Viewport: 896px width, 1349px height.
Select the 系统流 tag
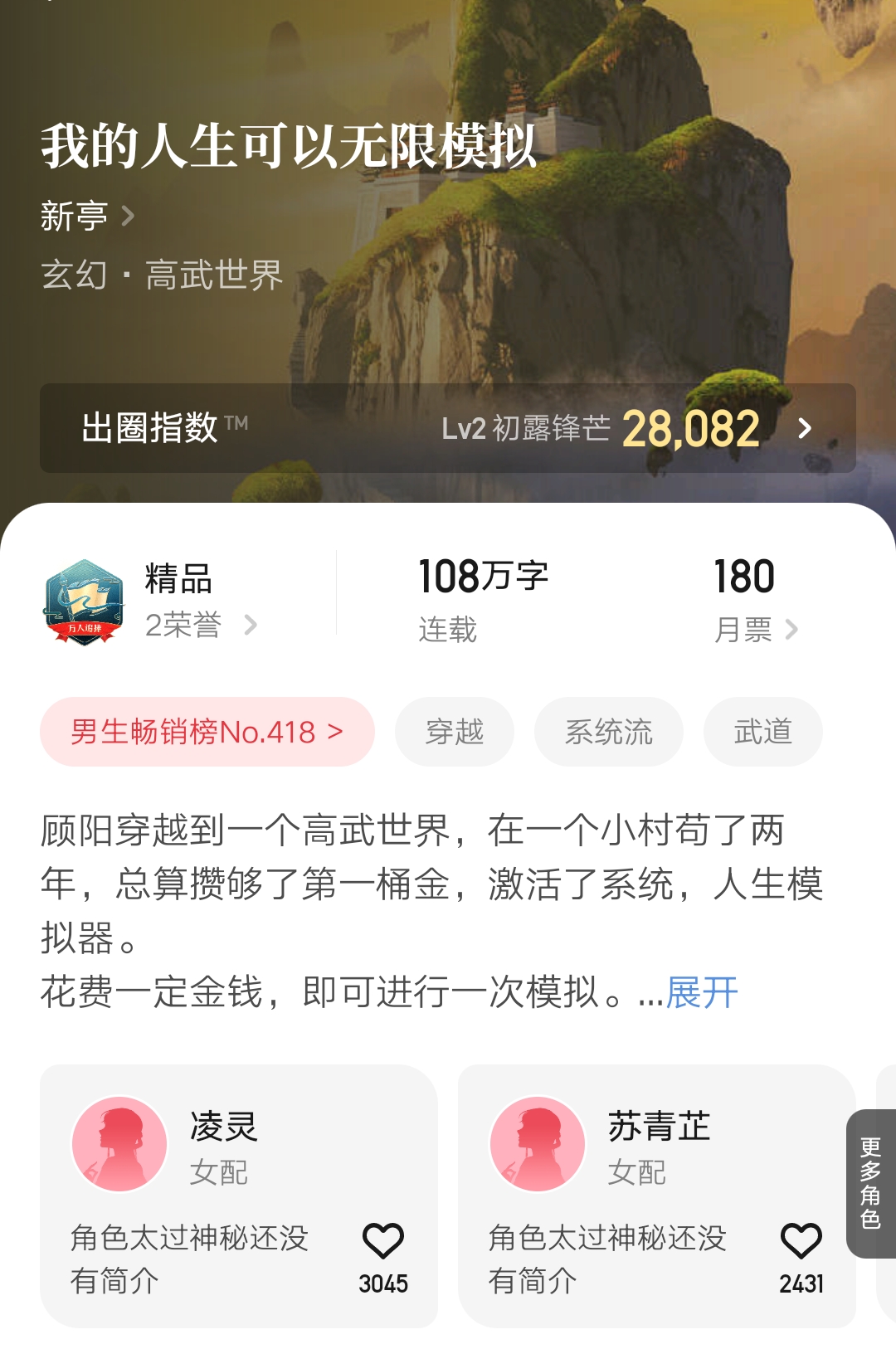(609, 731)
